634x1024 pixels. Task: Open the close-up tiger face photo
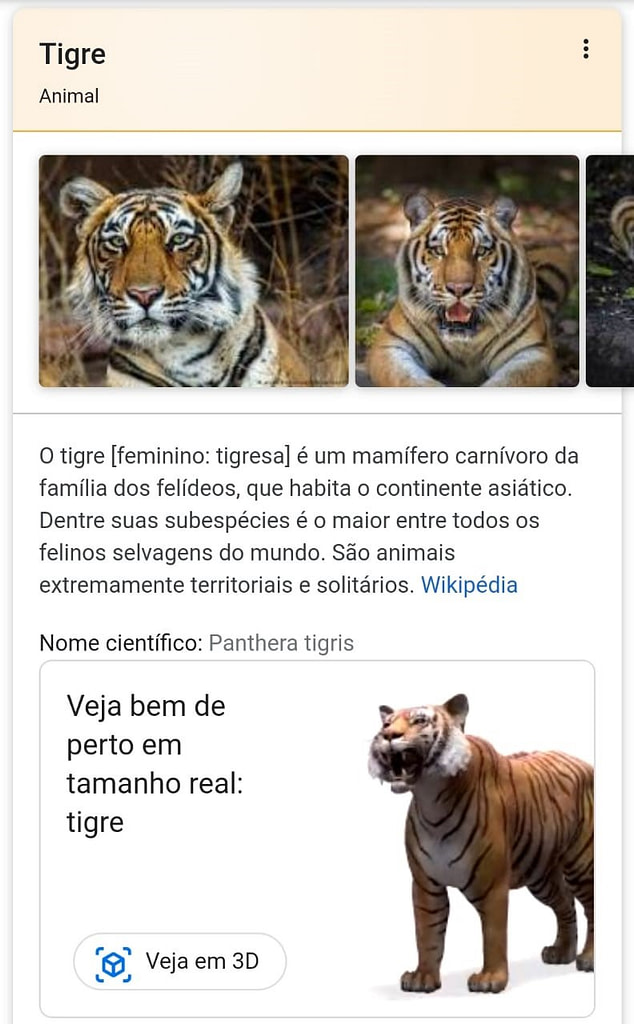(x=194, y=271)
